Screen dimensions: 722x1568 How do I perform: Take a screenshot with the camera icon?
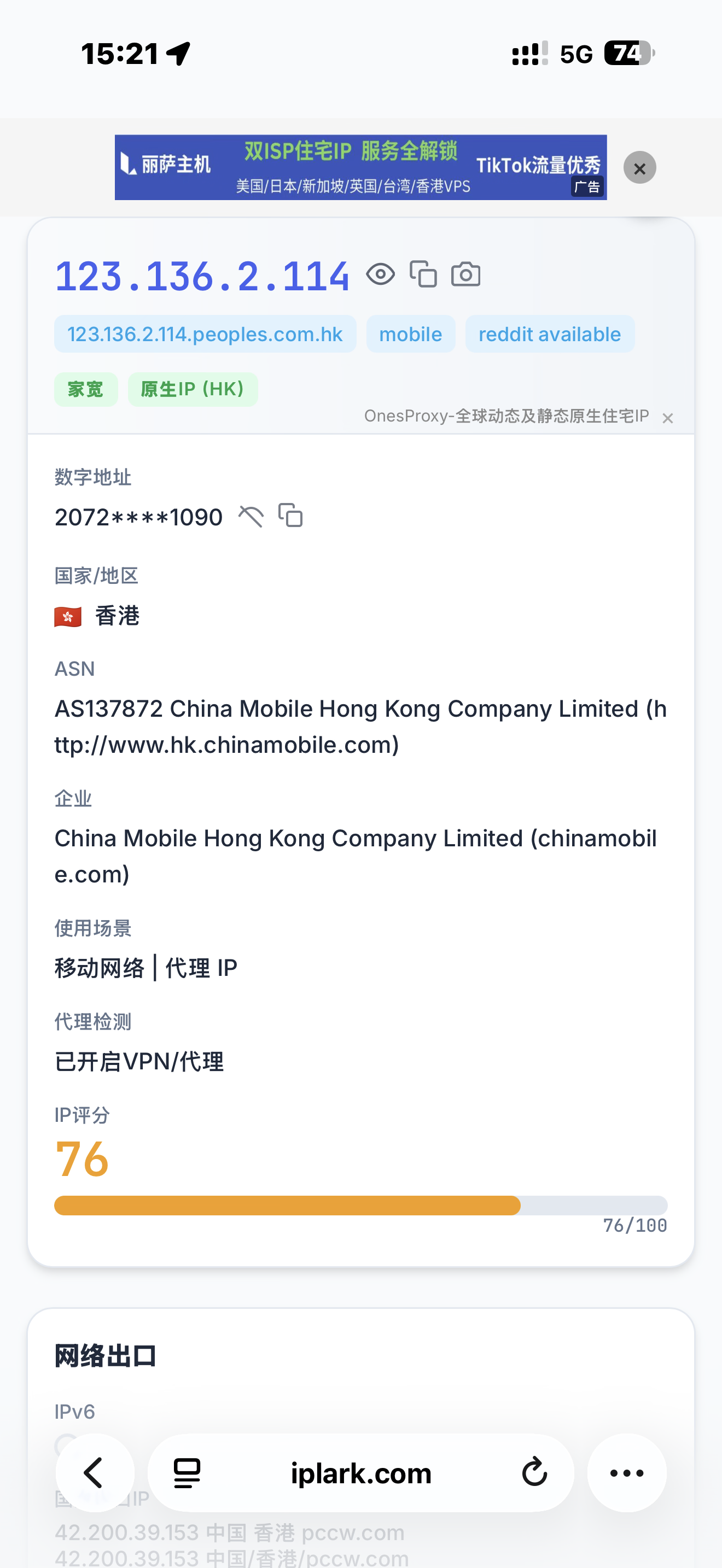[465, 274]
